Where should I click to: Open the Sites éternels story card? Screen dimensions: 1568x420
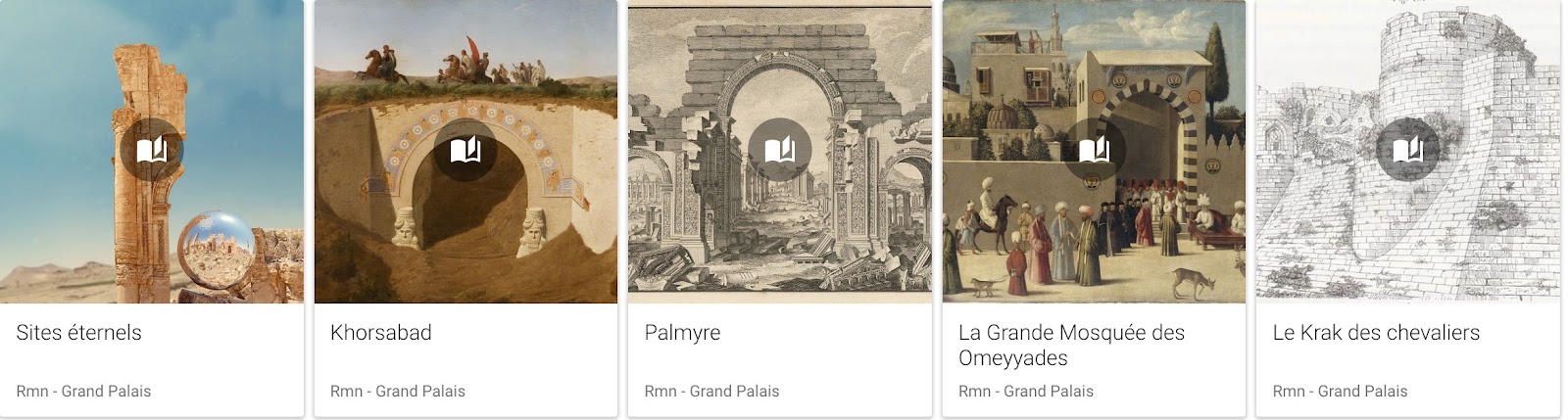pyautogui.click(x=152, y=151)
